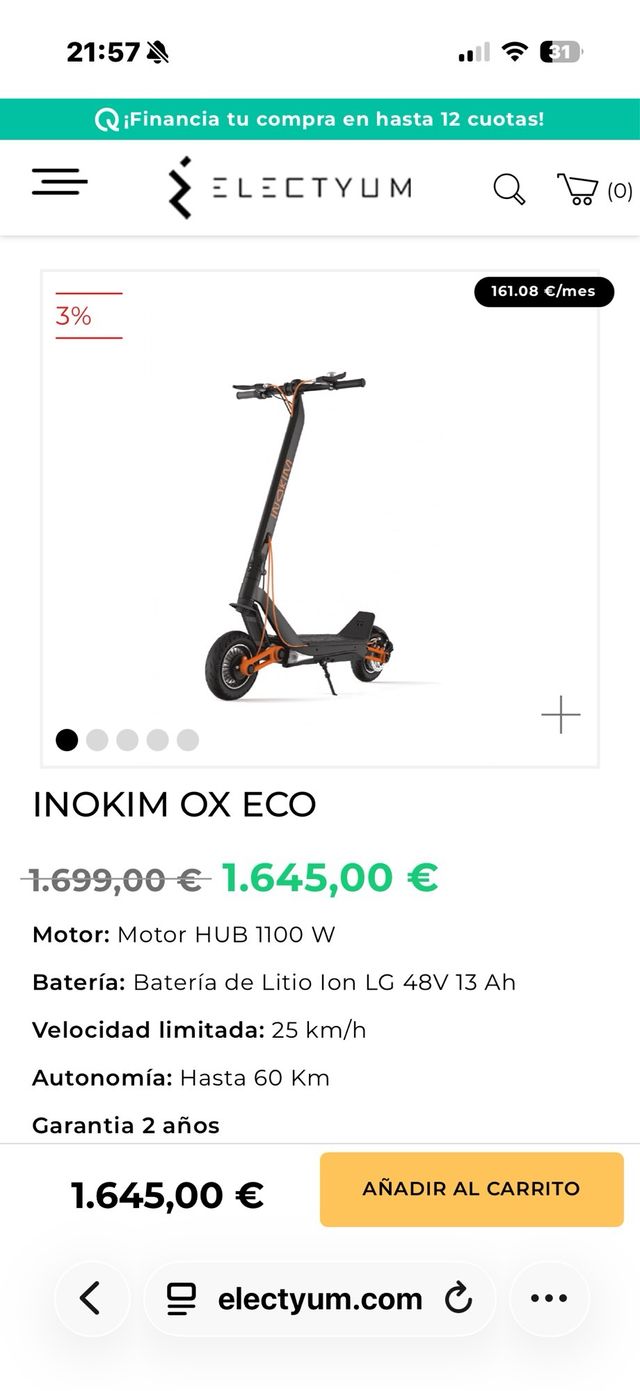The height and width of the screenshot is (1391, 640).
Task: Select the fifth image dot indicator
Action: [188, 740]
